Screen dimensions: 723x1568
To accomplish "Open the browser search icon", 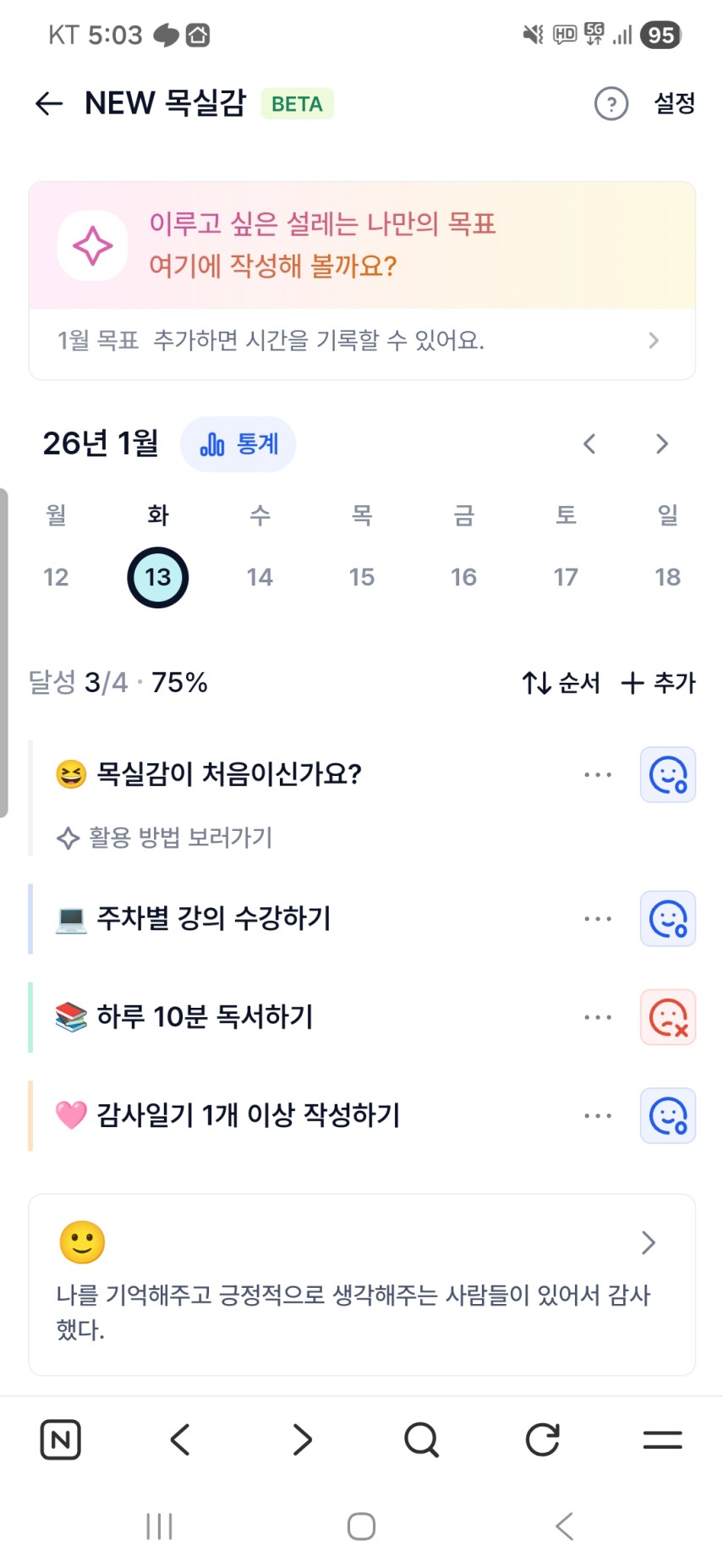I will 421,1439.
